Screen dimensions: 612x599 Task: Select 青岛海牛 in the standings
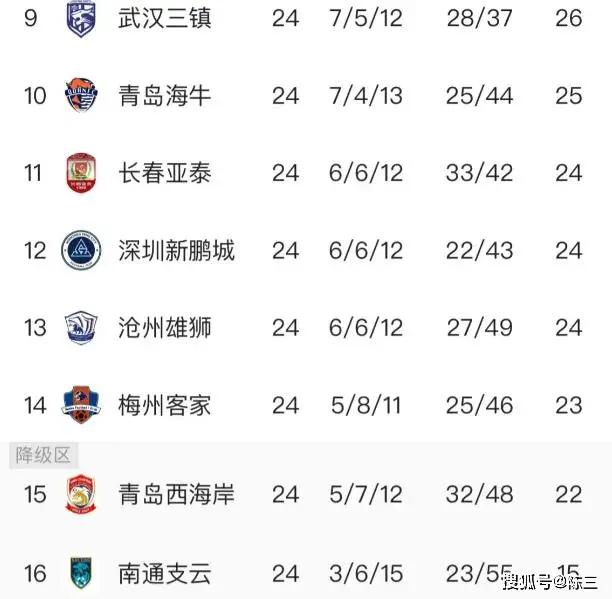164,95
